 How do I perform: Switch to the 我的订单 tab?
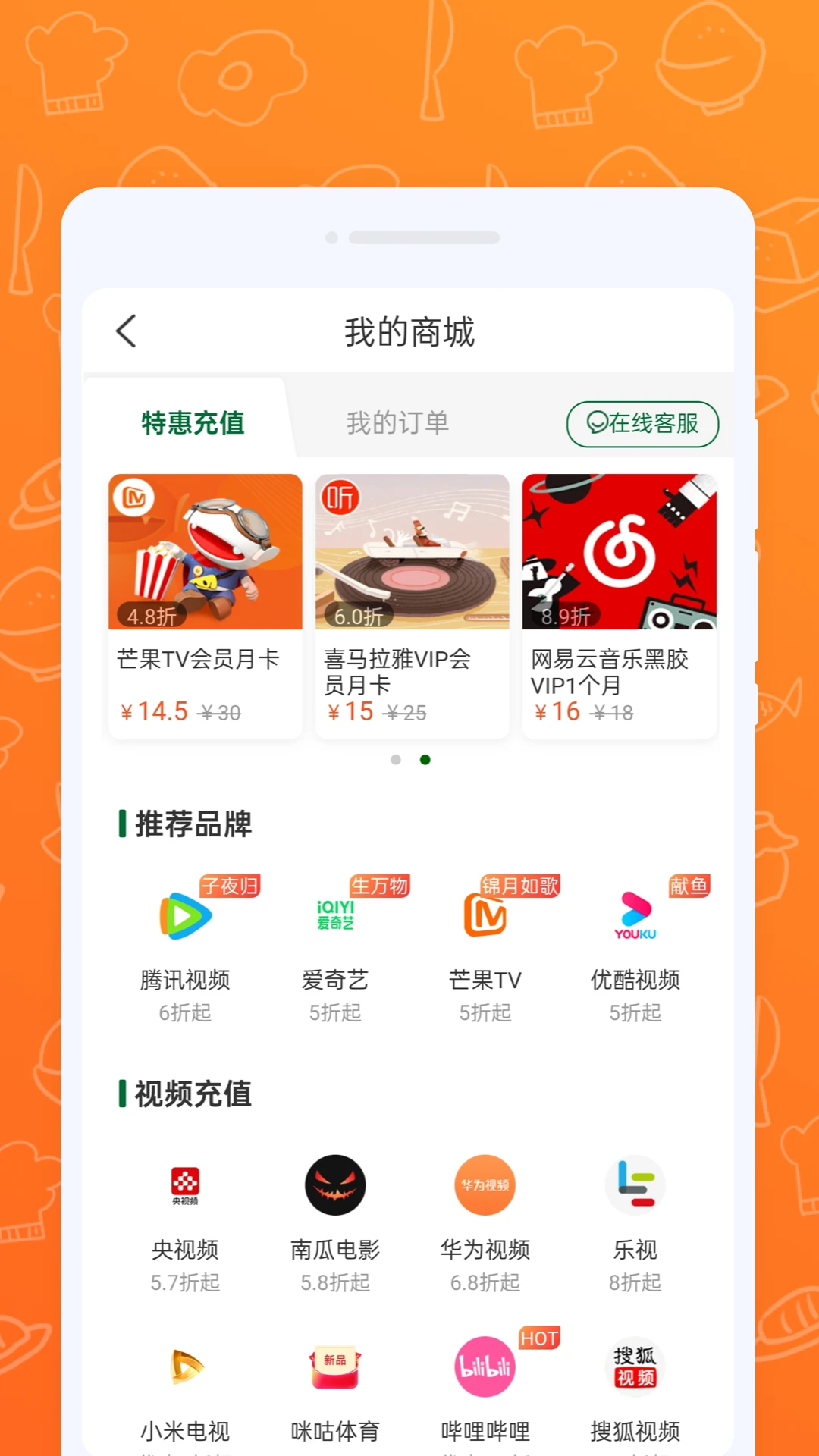click(x=397, y=423)
